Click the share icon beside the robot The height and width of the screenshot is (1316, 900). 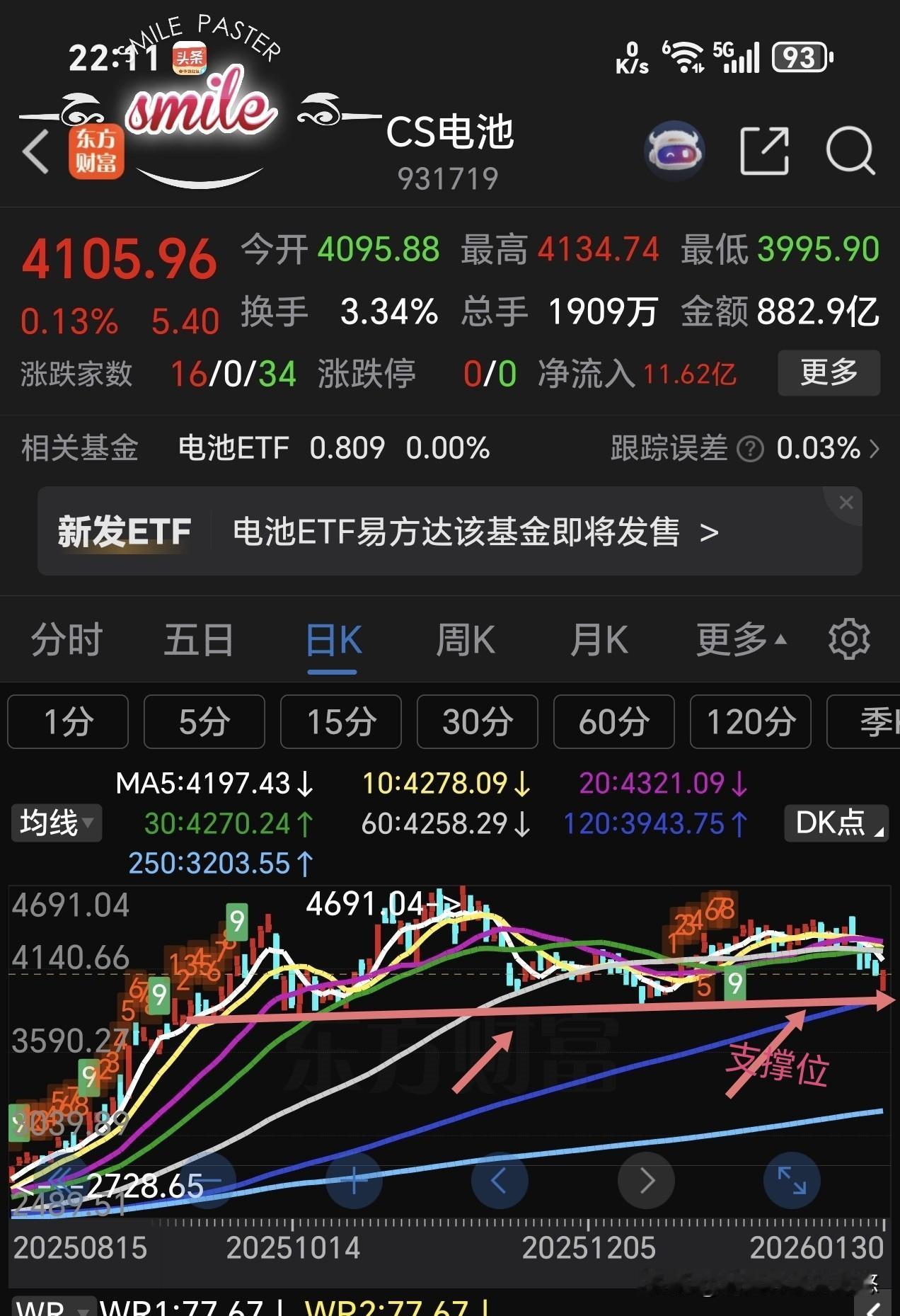click(765, 150)
